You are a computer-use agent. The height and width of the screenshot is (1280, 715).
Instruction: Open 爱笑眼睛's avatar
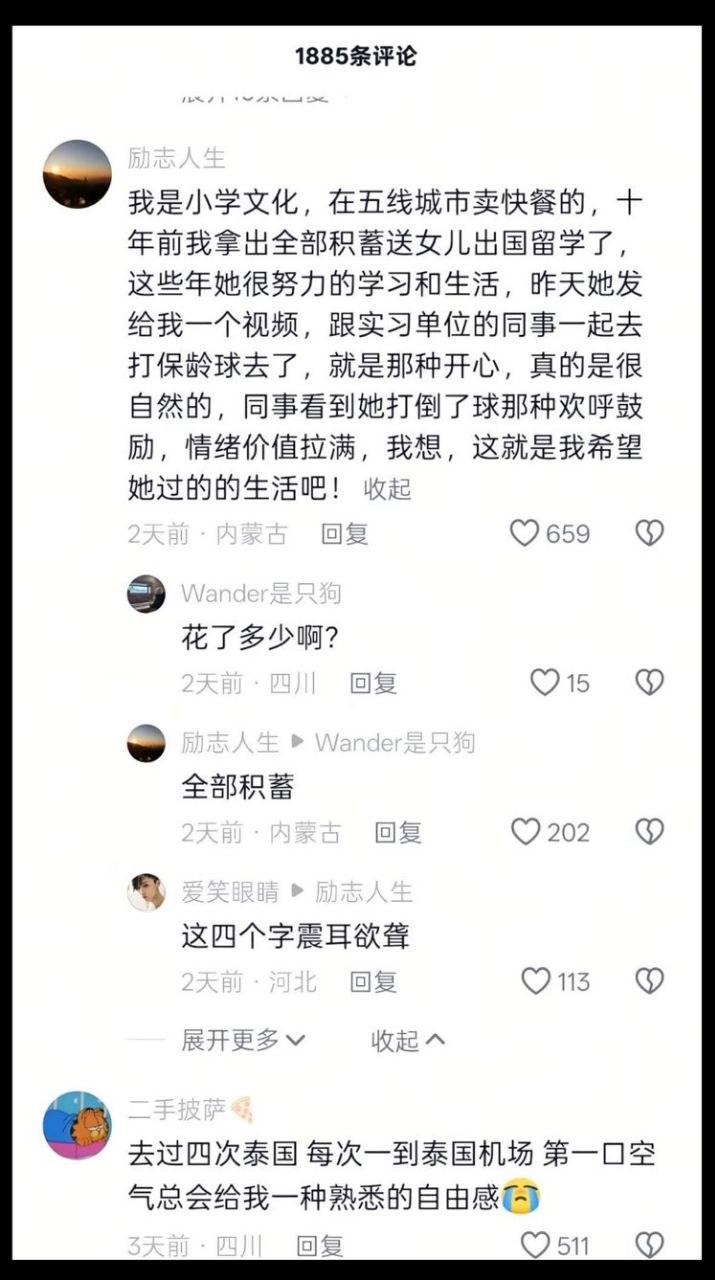(146, 892)
